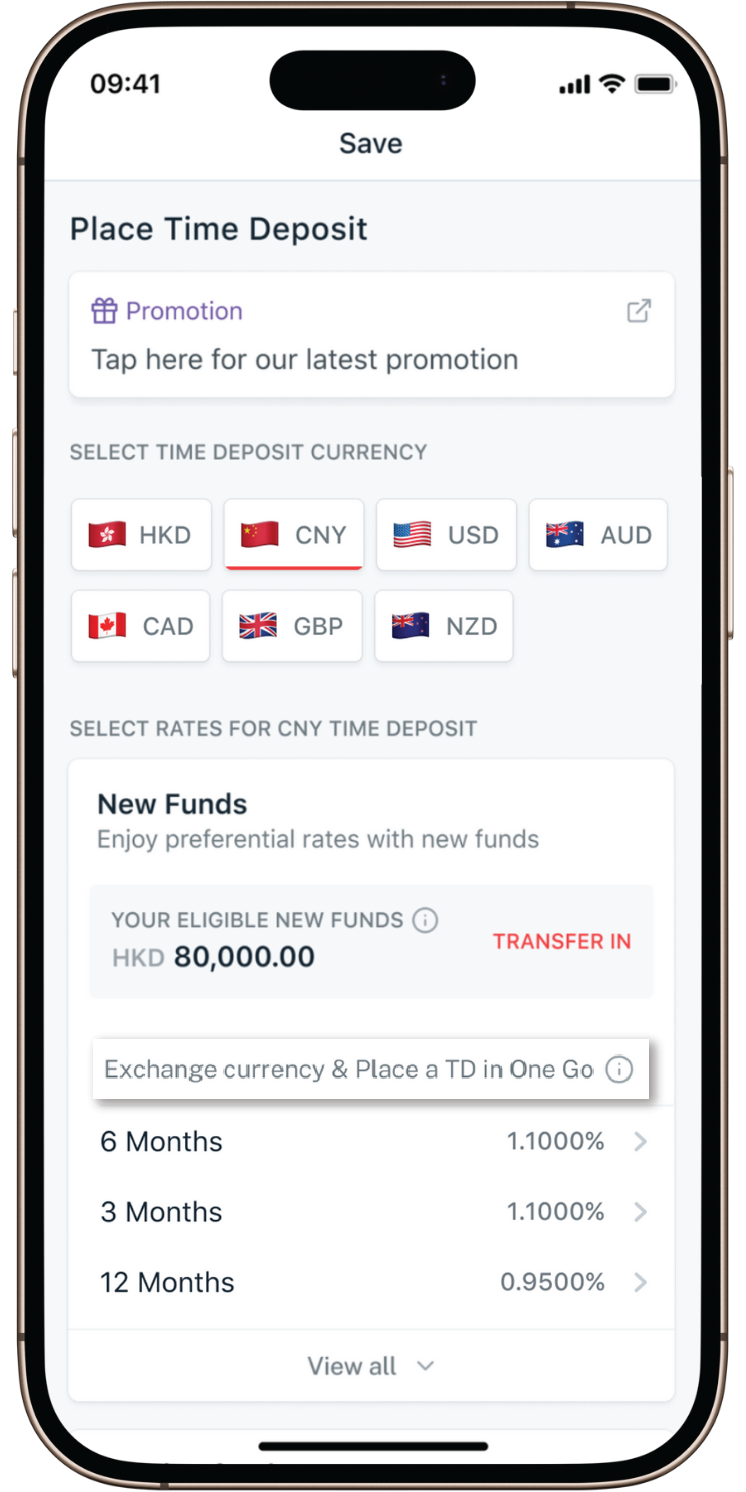The width and height of the screenshot is (746, 1492).
Task: Select NZD currency option
Action: 444,626
